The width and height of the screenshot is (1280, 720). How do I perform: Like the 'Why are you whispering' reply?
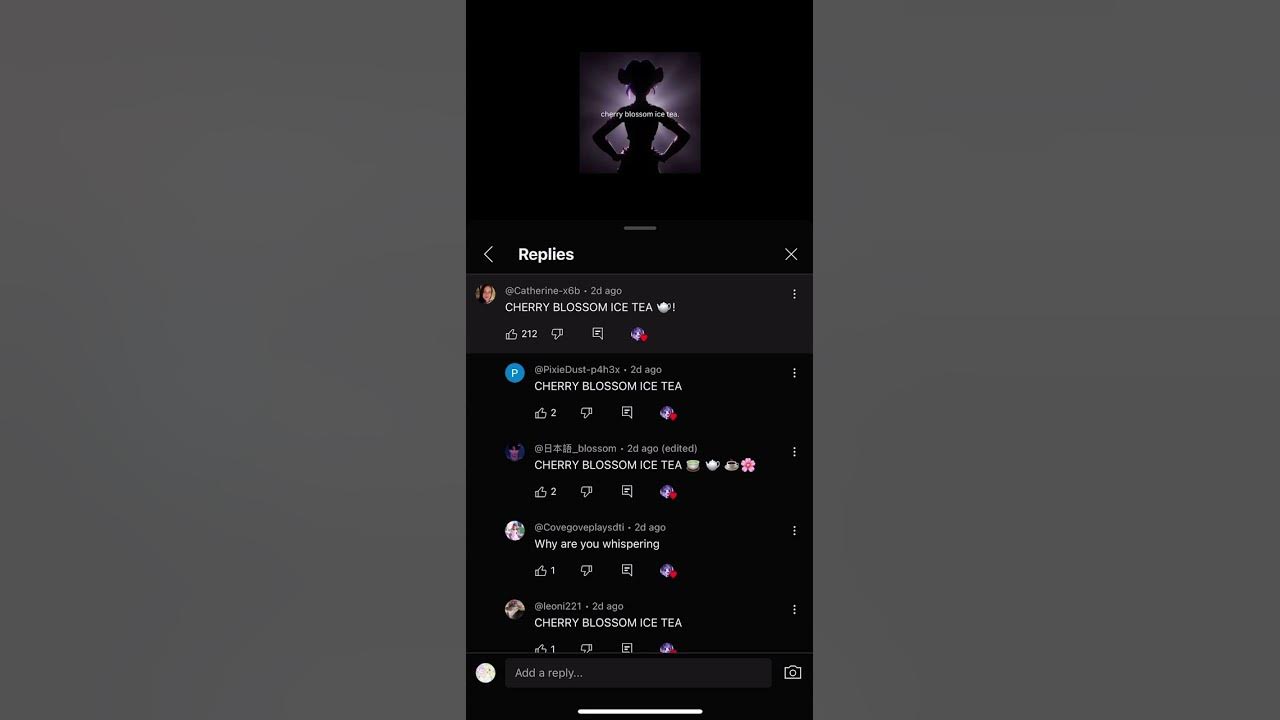point(541,571)
